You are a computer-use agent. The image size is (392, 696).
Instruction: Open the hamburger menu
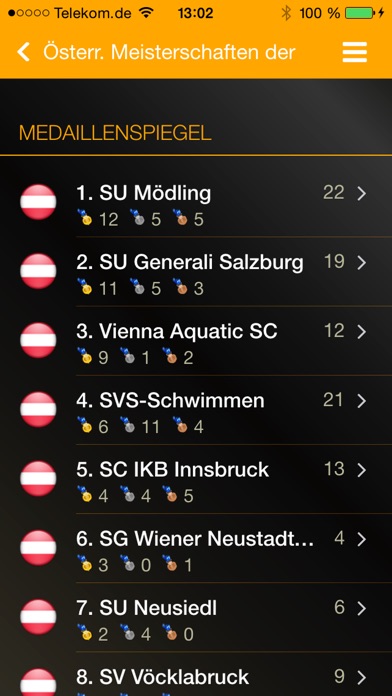coord(354,52)
